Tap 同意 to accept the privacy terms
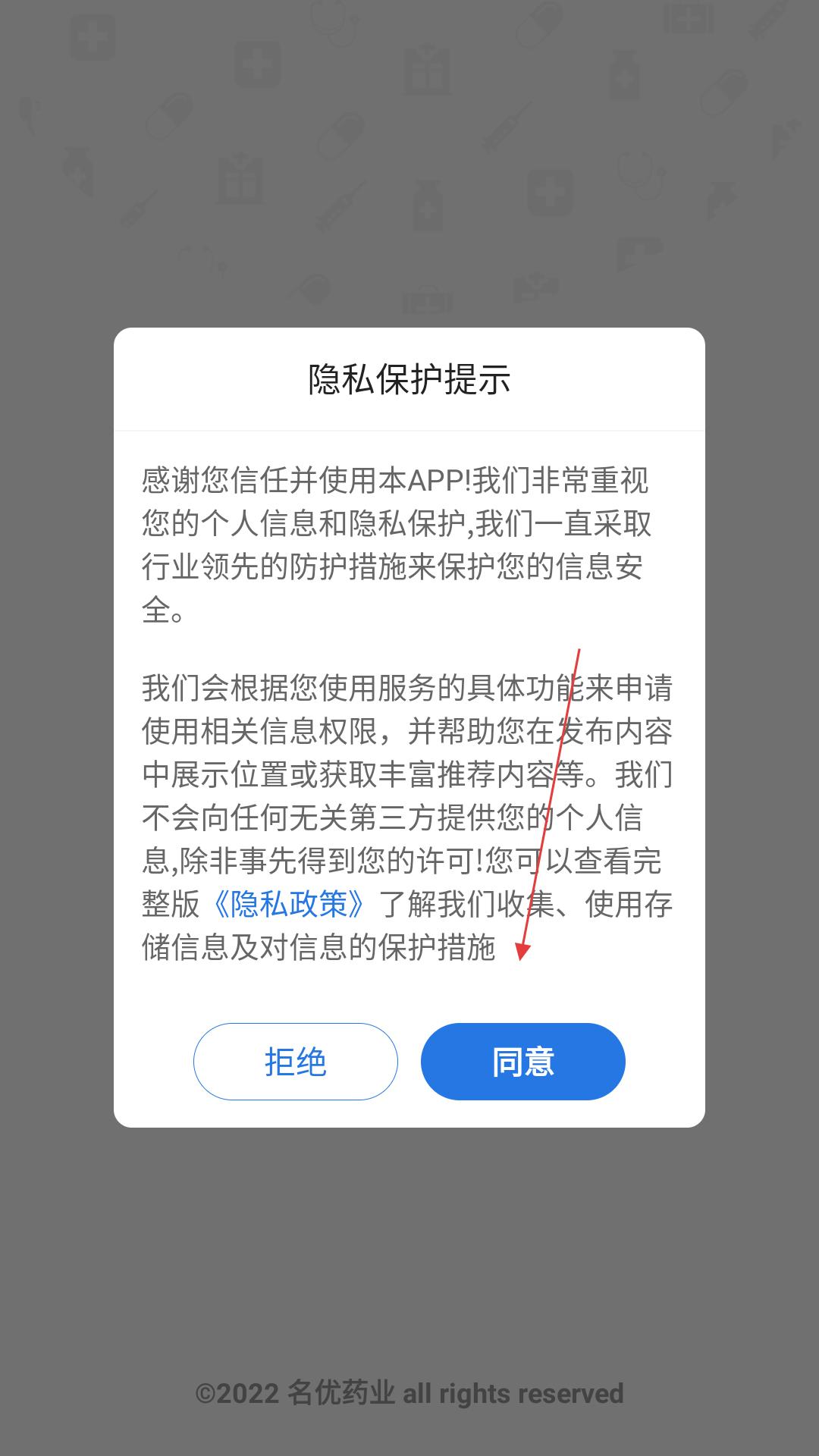The image size is (819, 1456). (522, 1061)
